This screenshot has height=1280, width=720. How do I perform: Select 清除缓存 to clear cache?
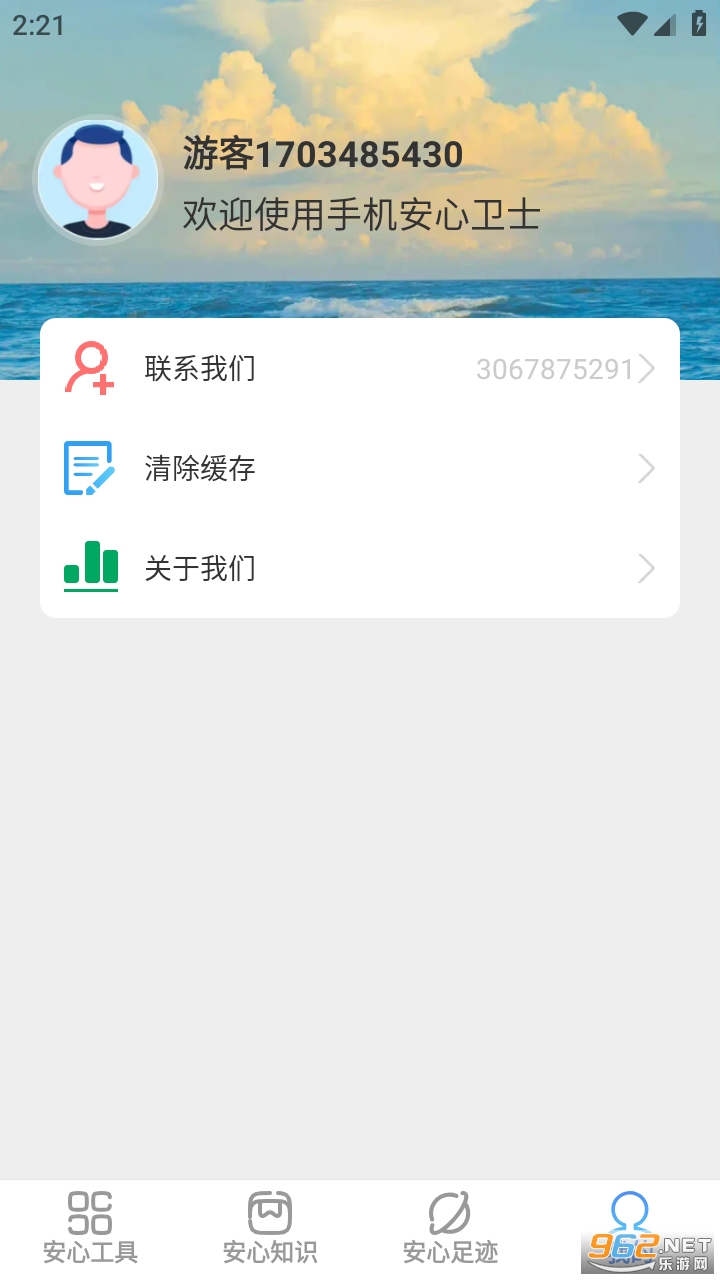pos(360,468)
